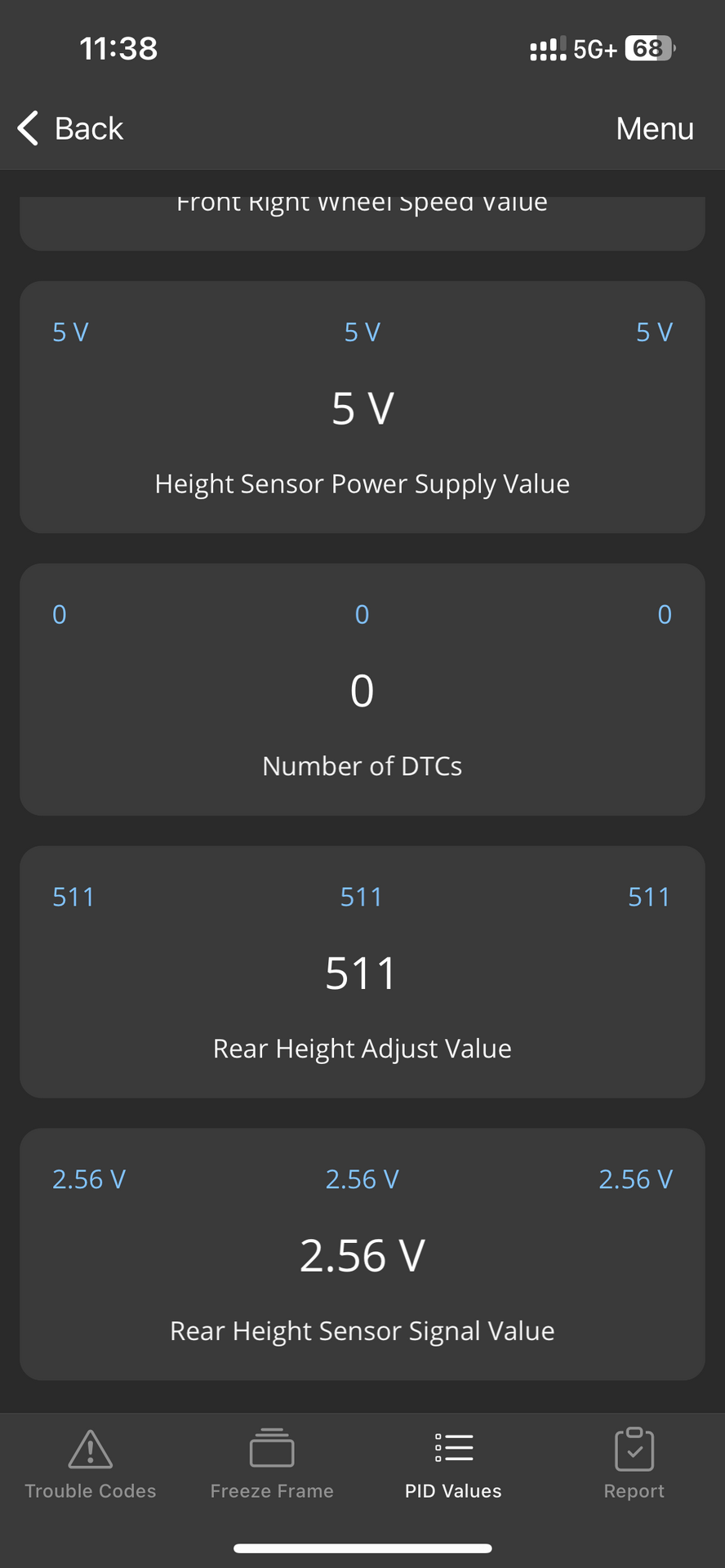Open Rear Height Sensor Signal Value card
725x1568 pixels.
362,1254
